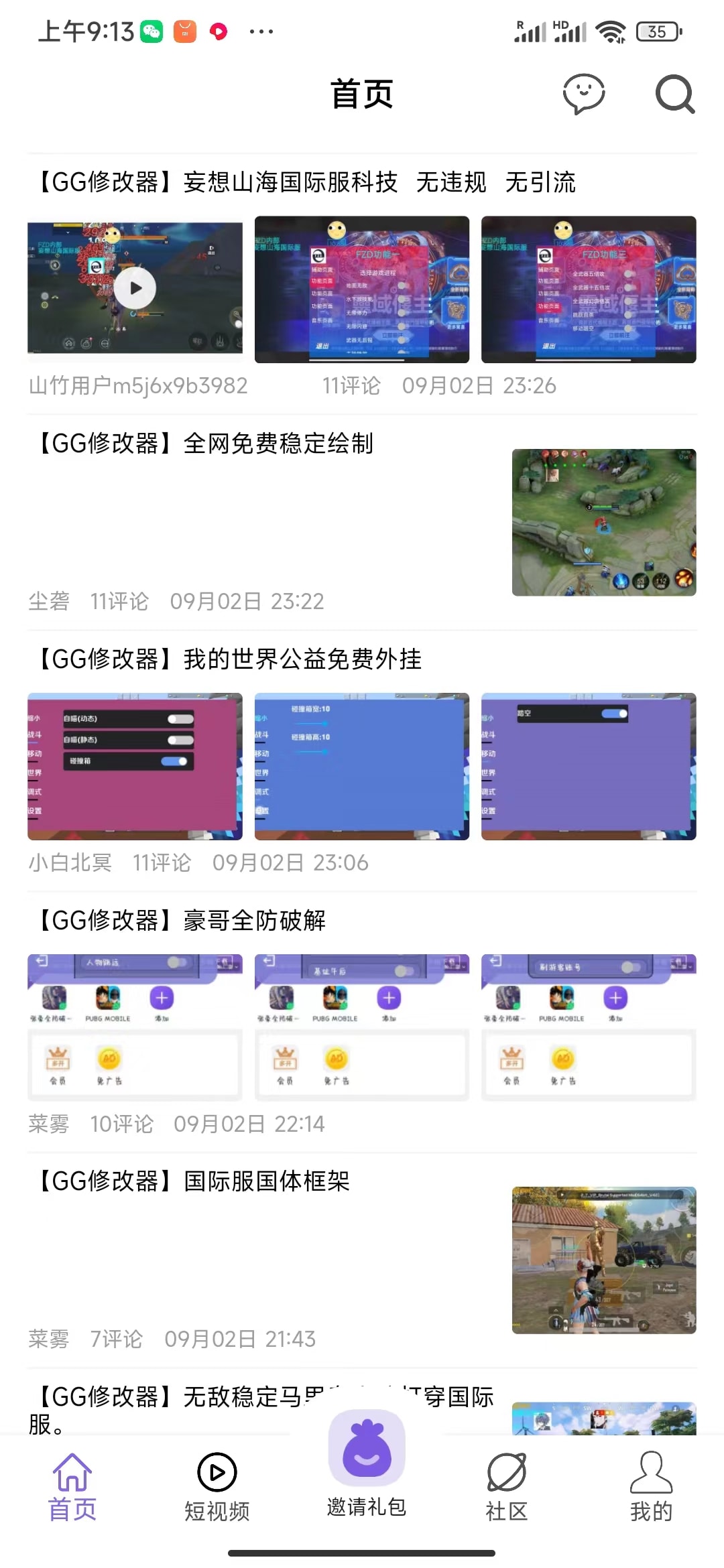
Task: Open the post 豪哥全防破解
Action: click(x=180, y=921)
